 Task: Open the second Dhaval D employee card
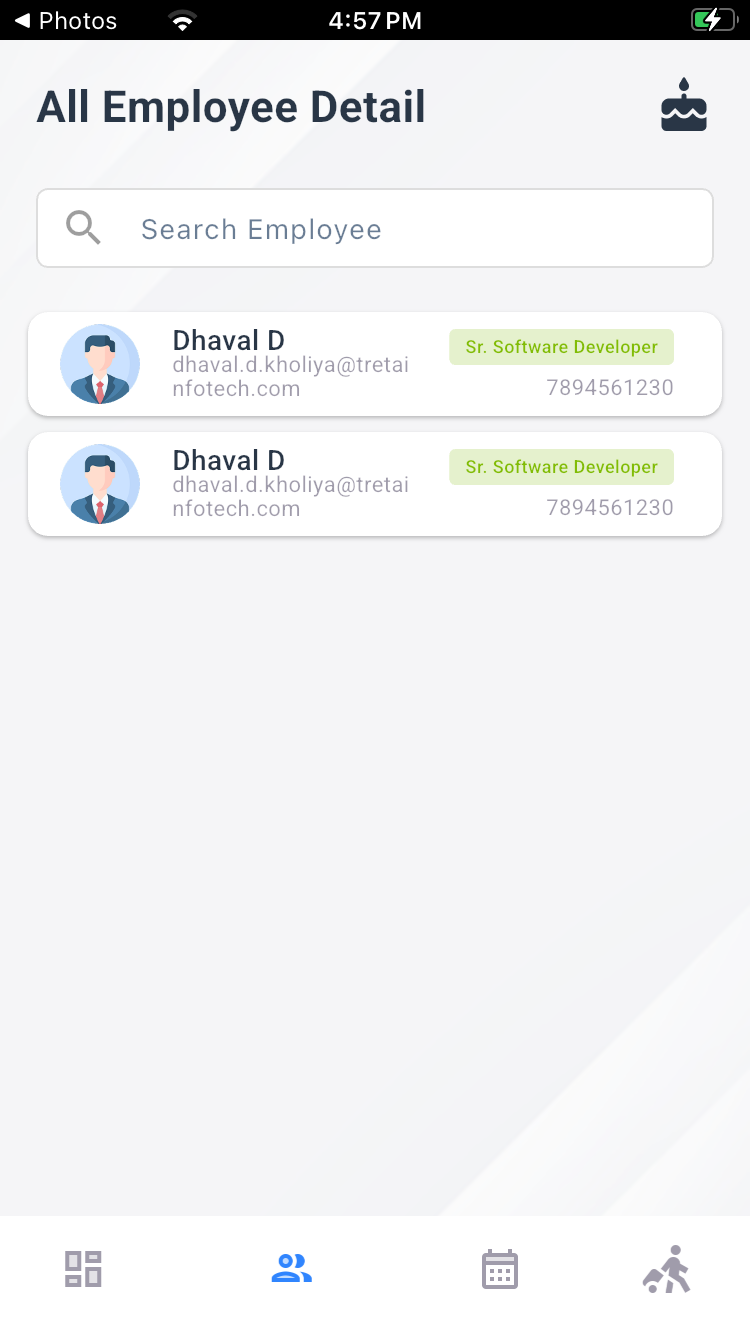tap(375, 484)
